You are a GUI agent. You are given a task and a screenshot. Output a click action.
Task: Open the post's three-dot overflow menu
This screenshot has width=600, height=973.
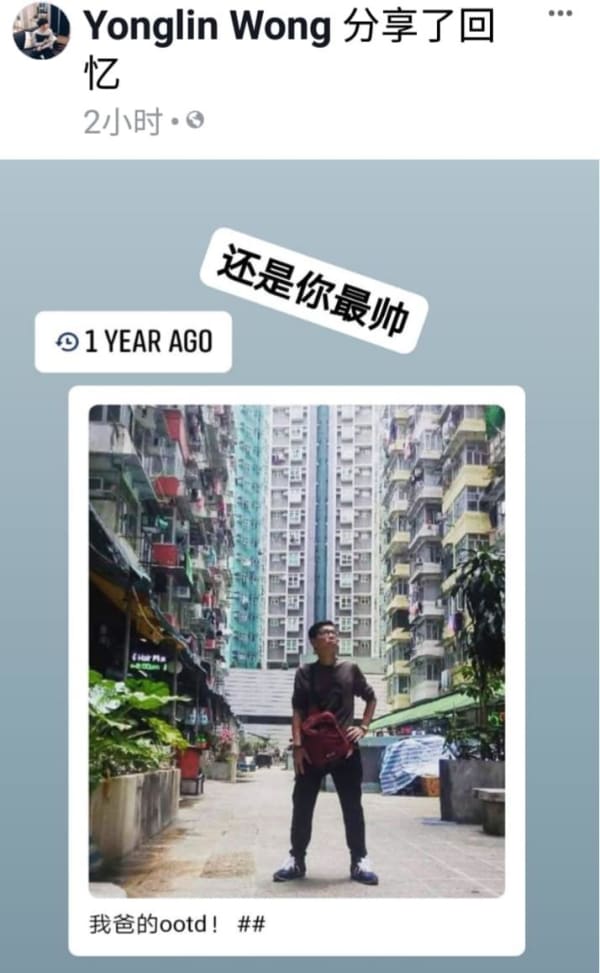click(561, 14)
